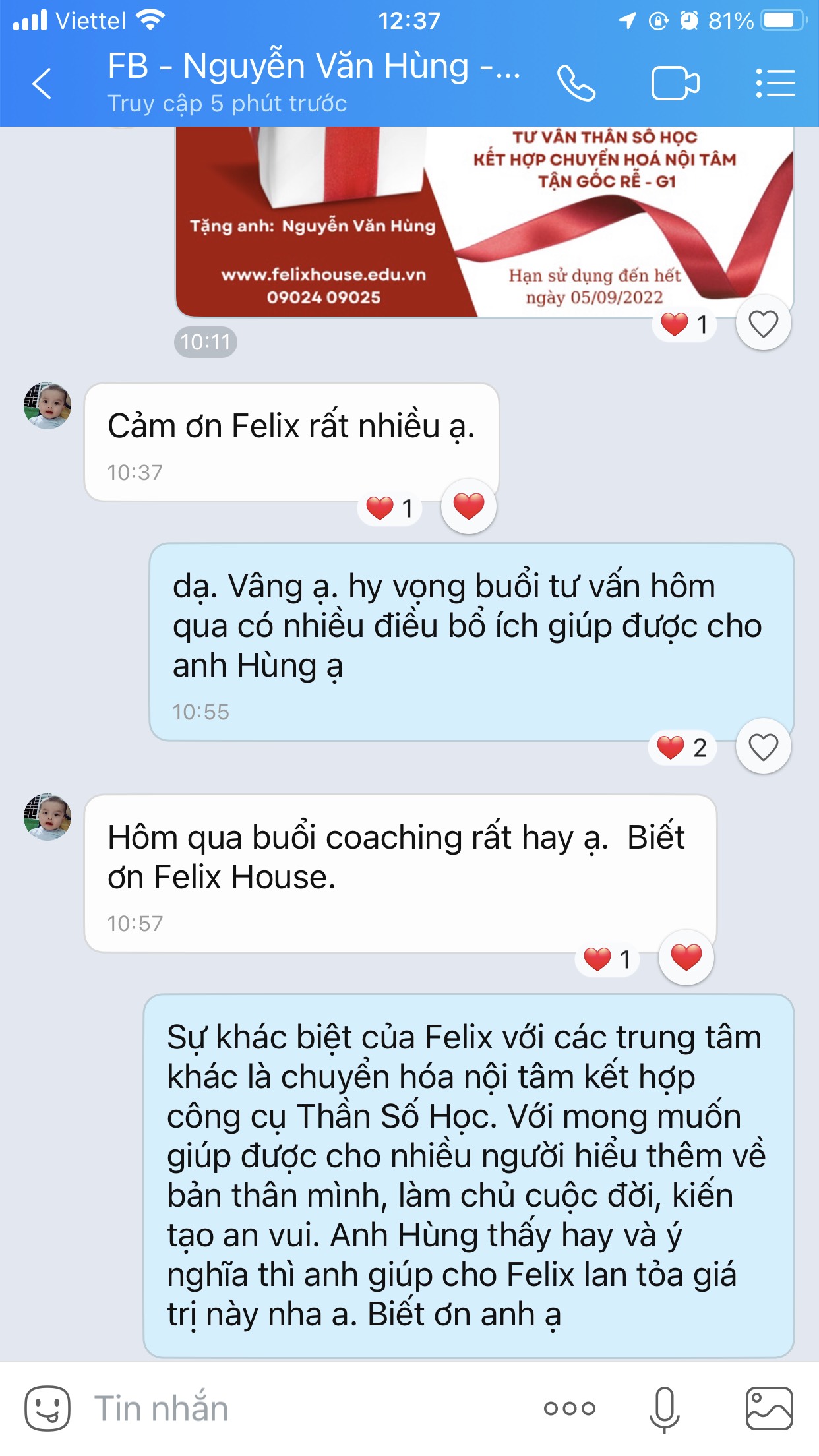819x1456 pixels.
Task: Attach a photo from gallery
Action: (769, 1409)
